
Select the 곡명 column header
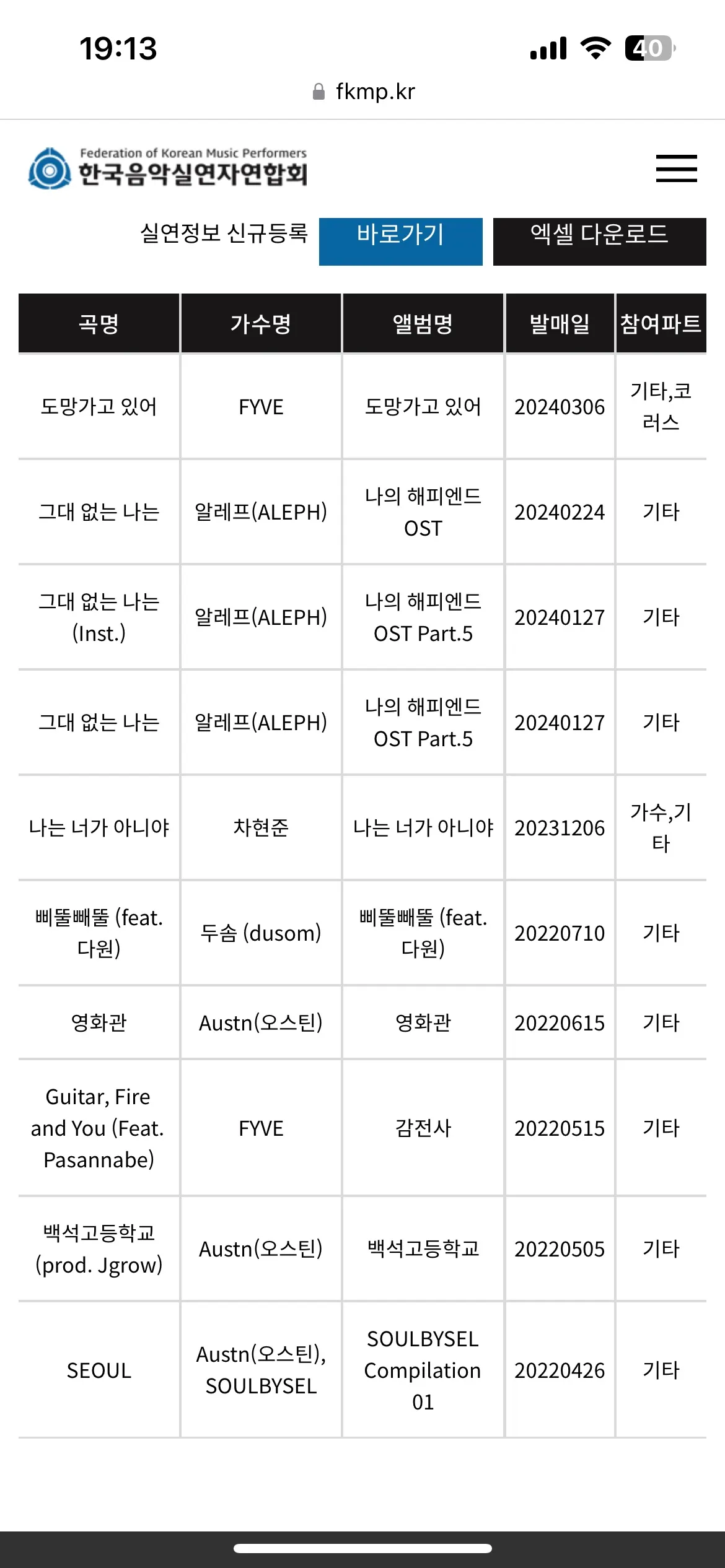[99, 323]
